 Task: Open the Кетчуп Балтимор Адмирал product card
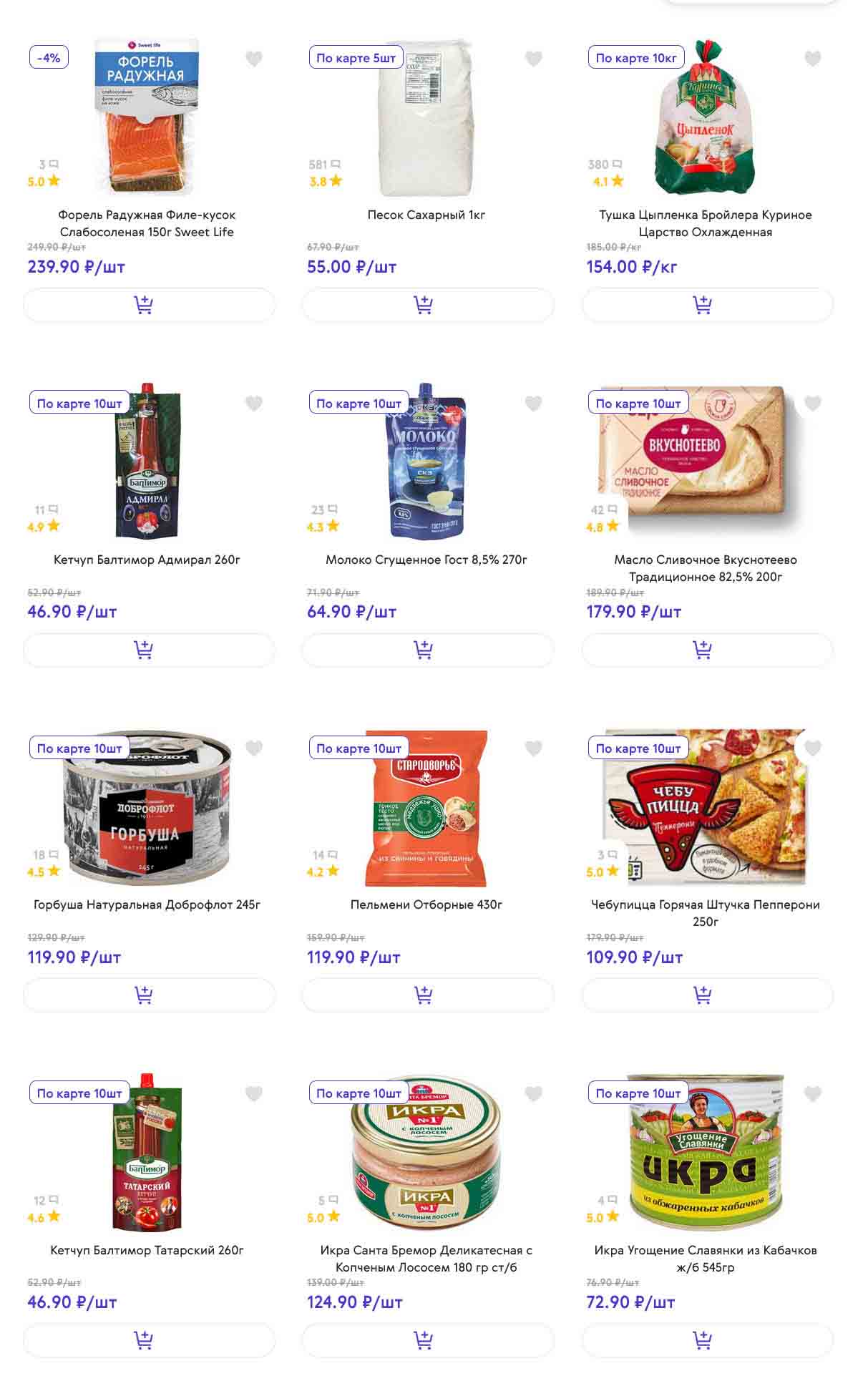click(147, 560)
